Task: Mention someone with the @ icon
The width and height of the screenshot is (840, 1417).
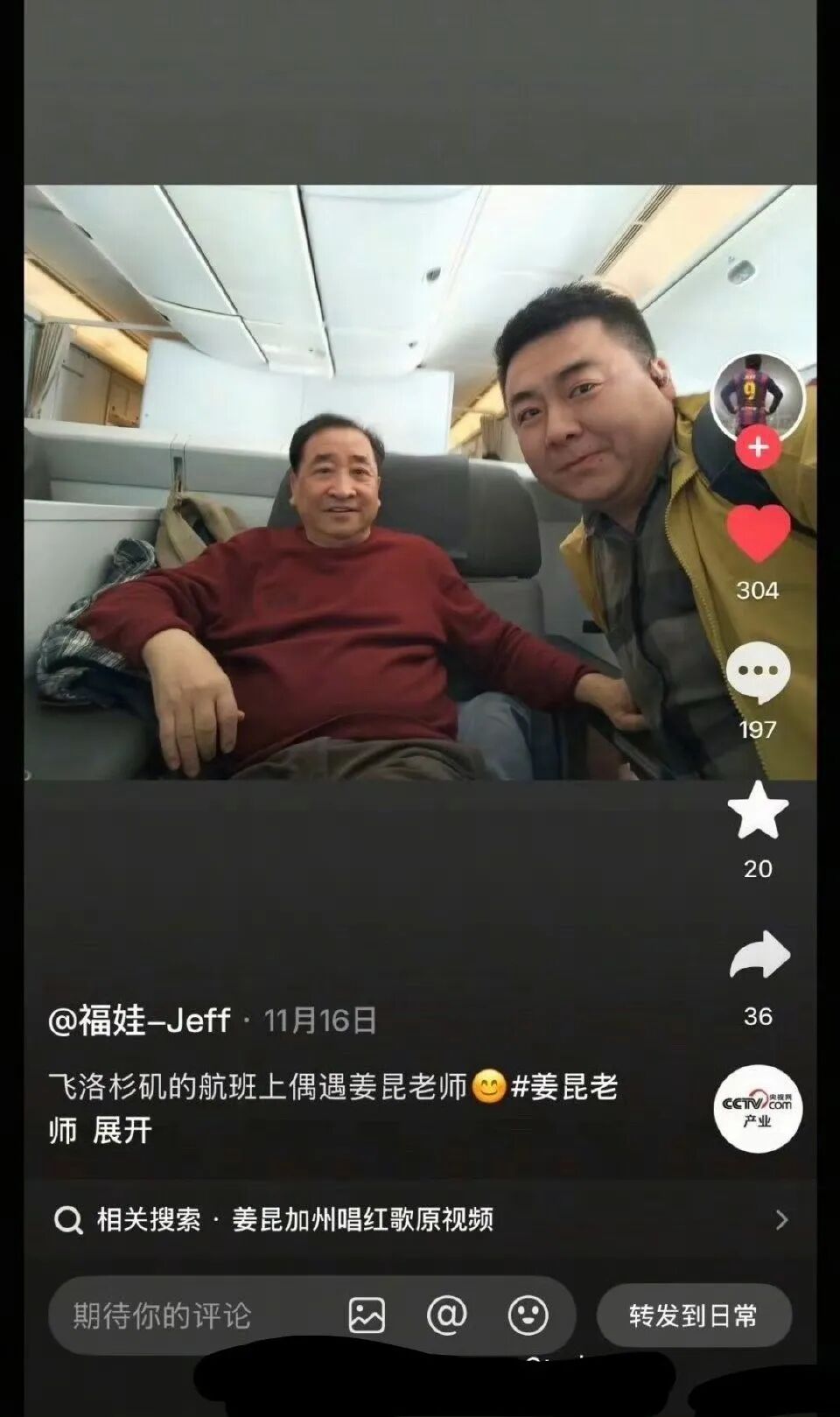Action: 446,1315
